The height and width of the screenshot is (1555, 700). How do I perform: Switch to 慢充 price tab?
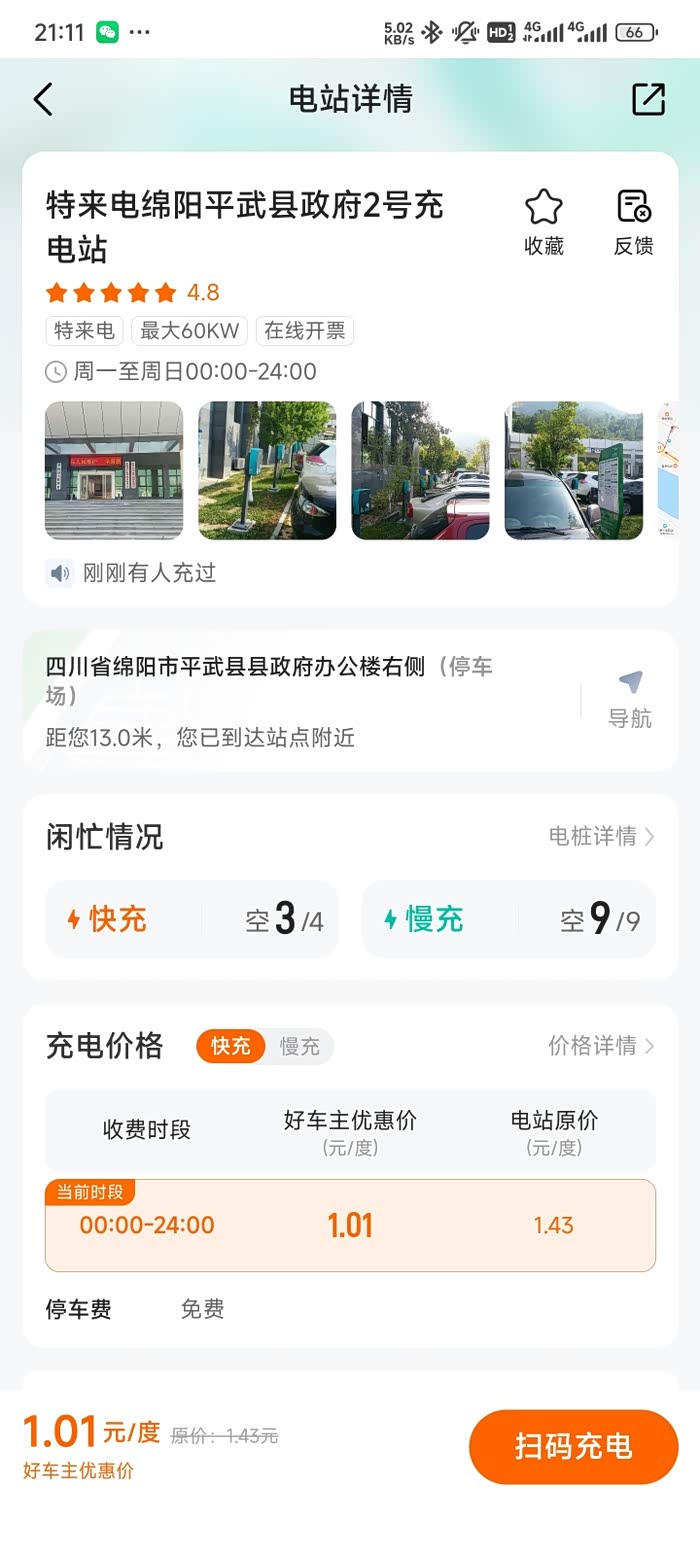(299, 1046)
